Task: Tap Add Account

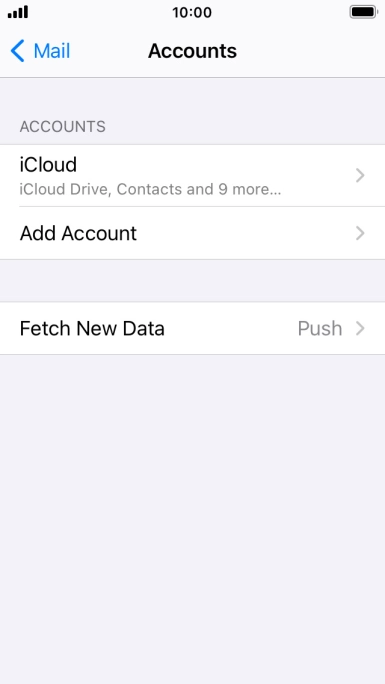Action: 192,233
